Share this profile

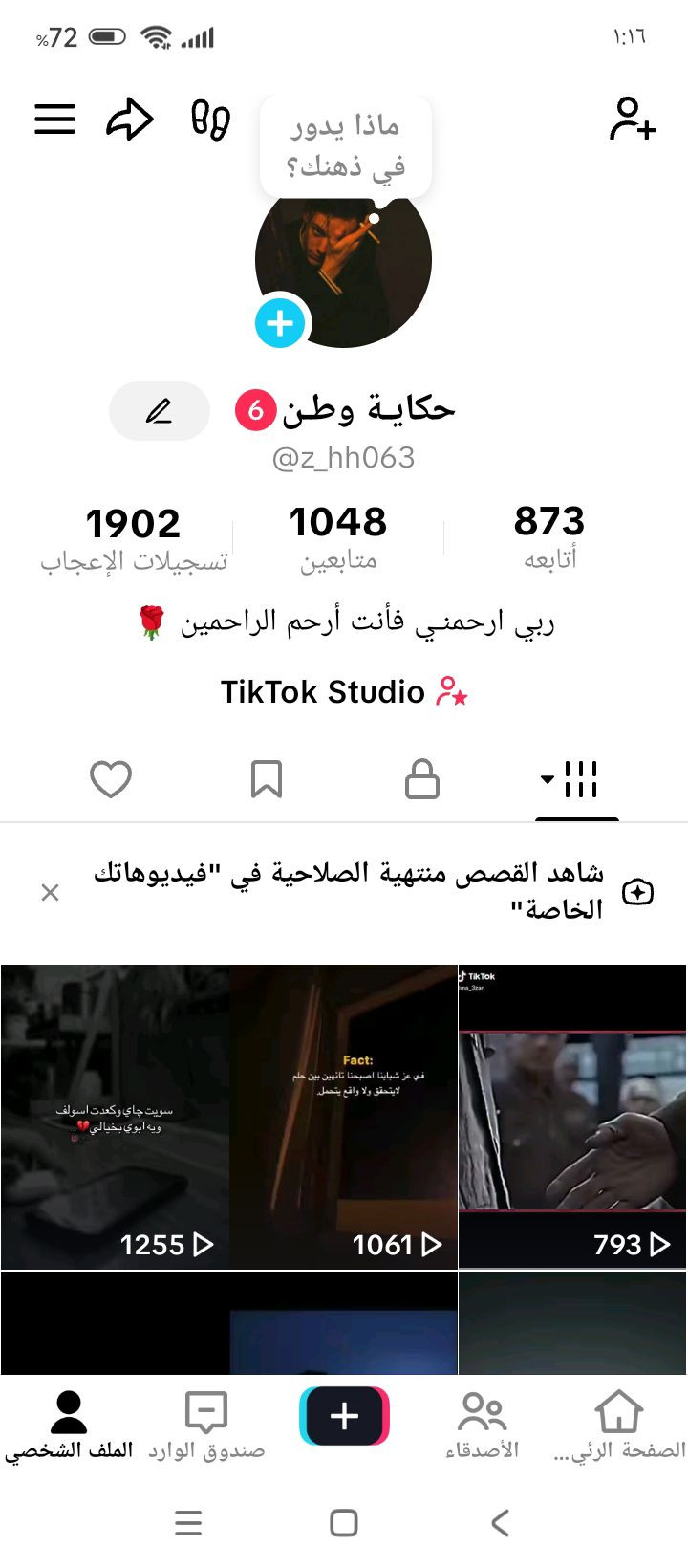[130, 120]
